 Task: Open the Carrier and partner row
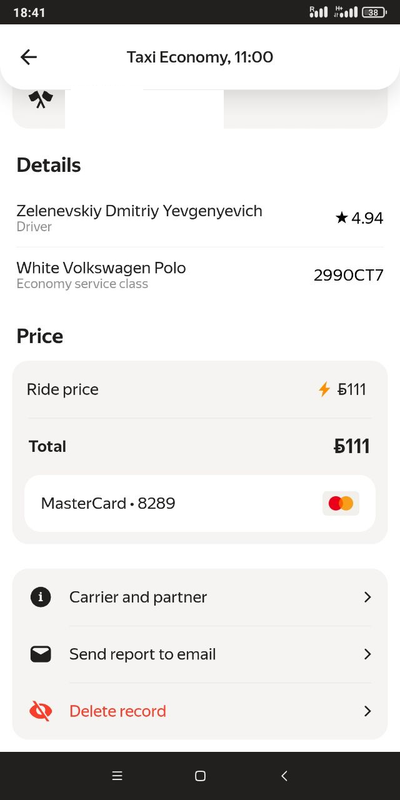pos(200,597)
